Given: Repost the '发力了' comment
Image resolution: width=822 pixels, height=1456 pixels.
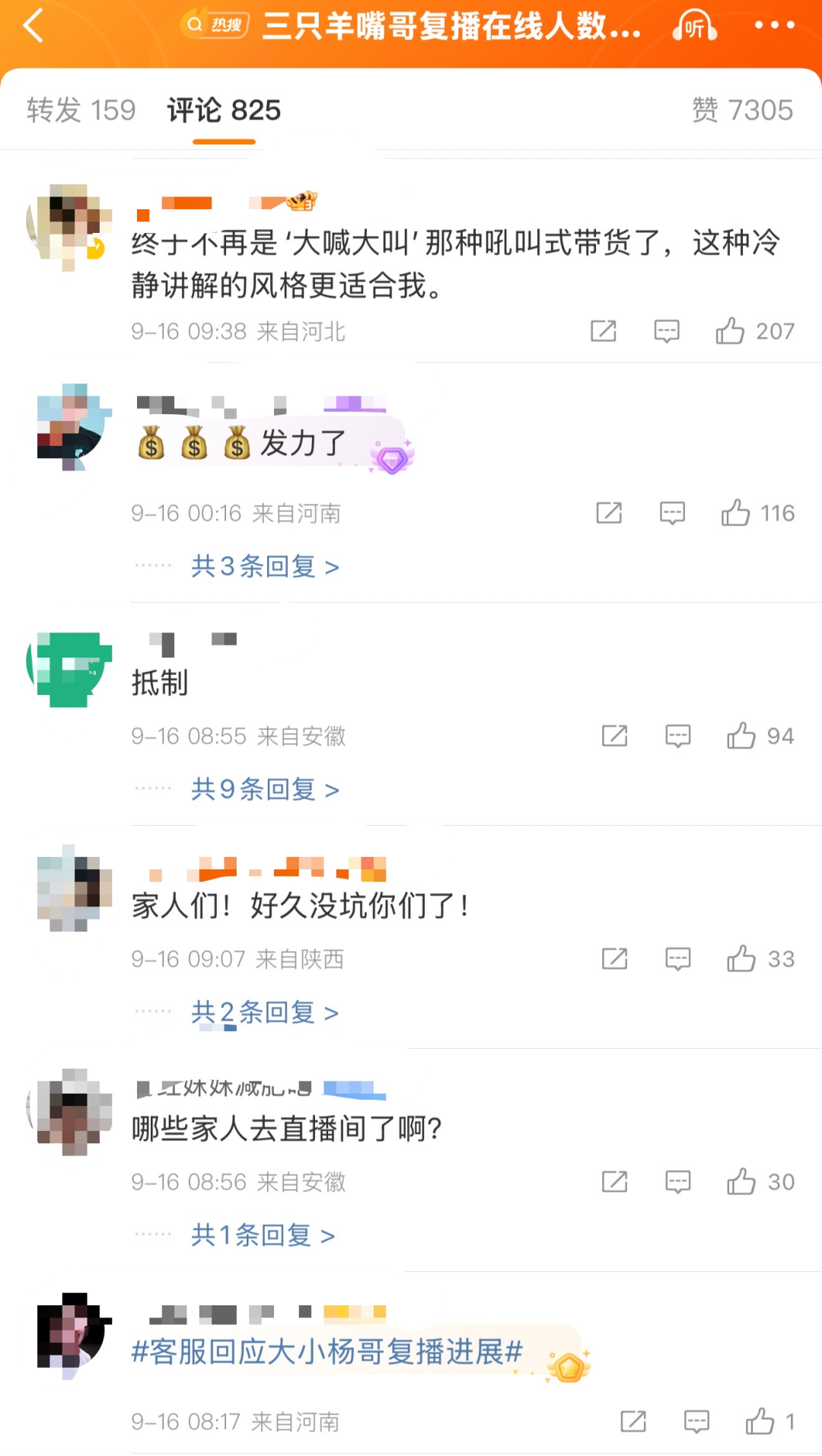Looking at the screenshot, I should [609, 513].
